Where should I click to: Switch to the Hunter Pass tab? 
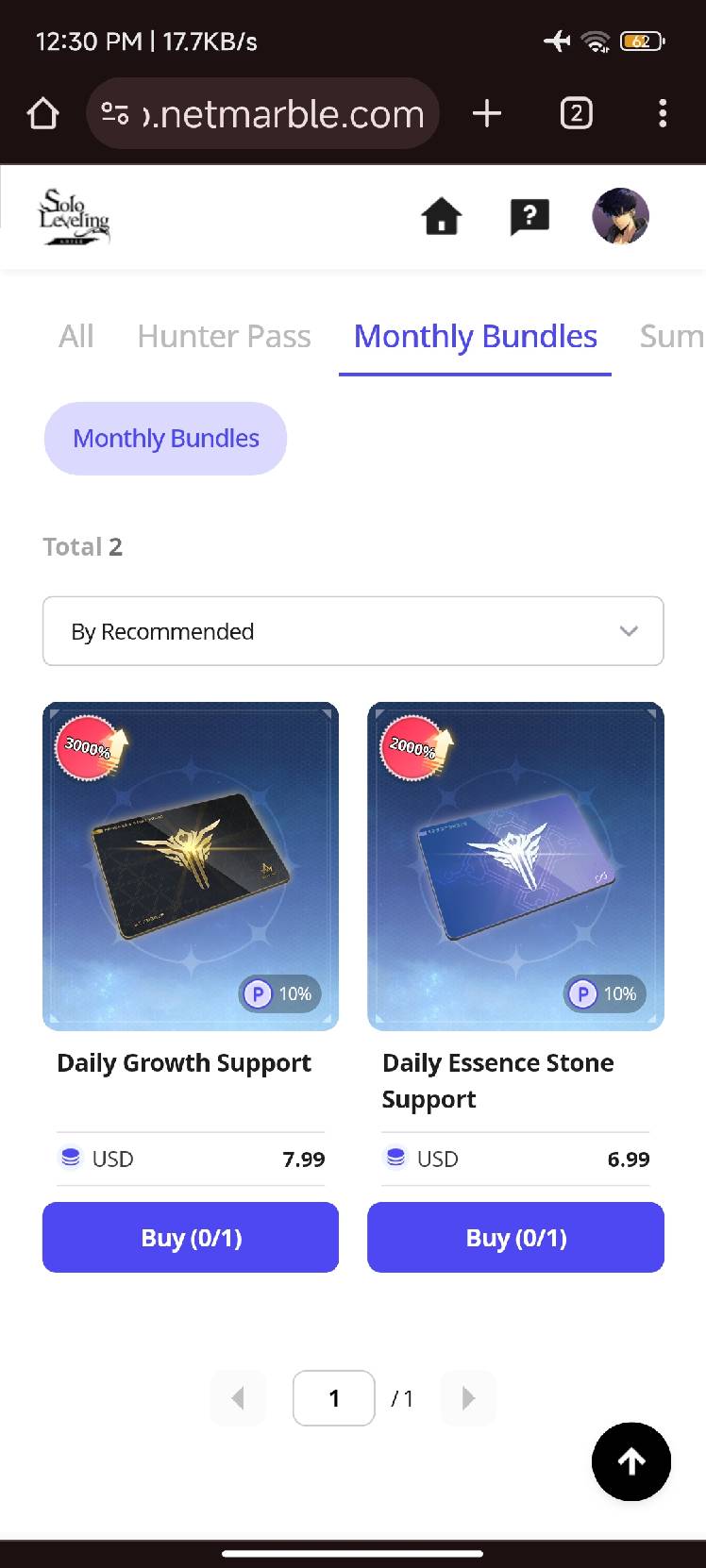point(224,336)
